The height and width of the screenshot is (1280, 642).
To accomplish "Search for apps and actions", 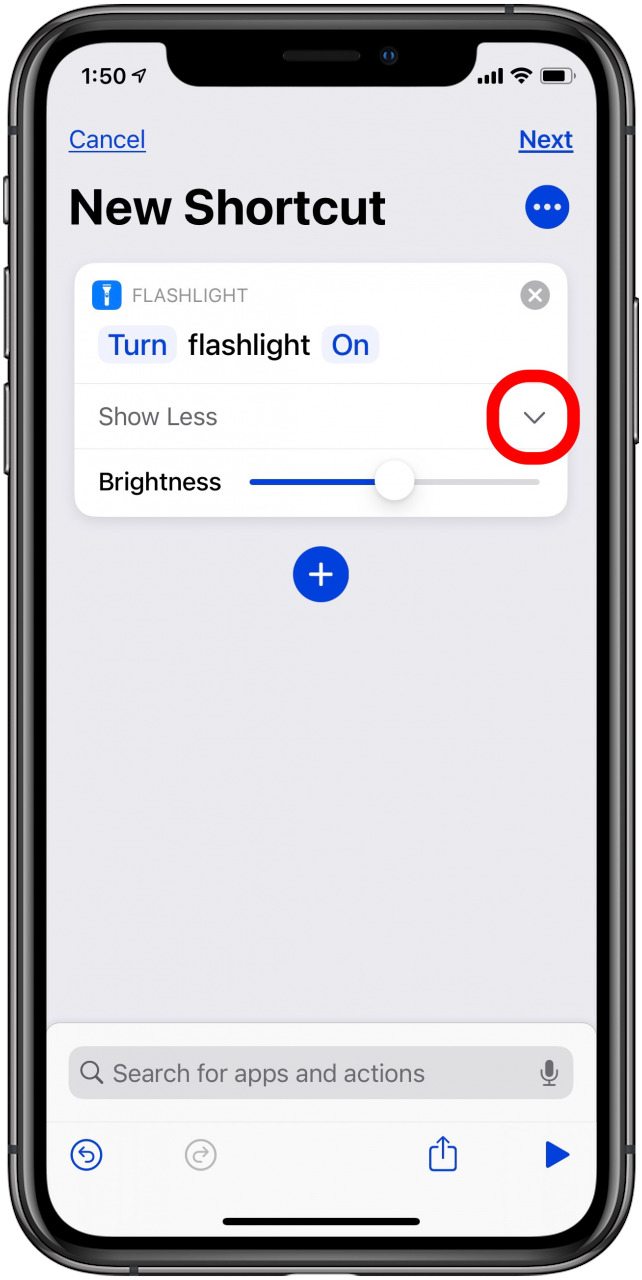I will coord(321,1073).
